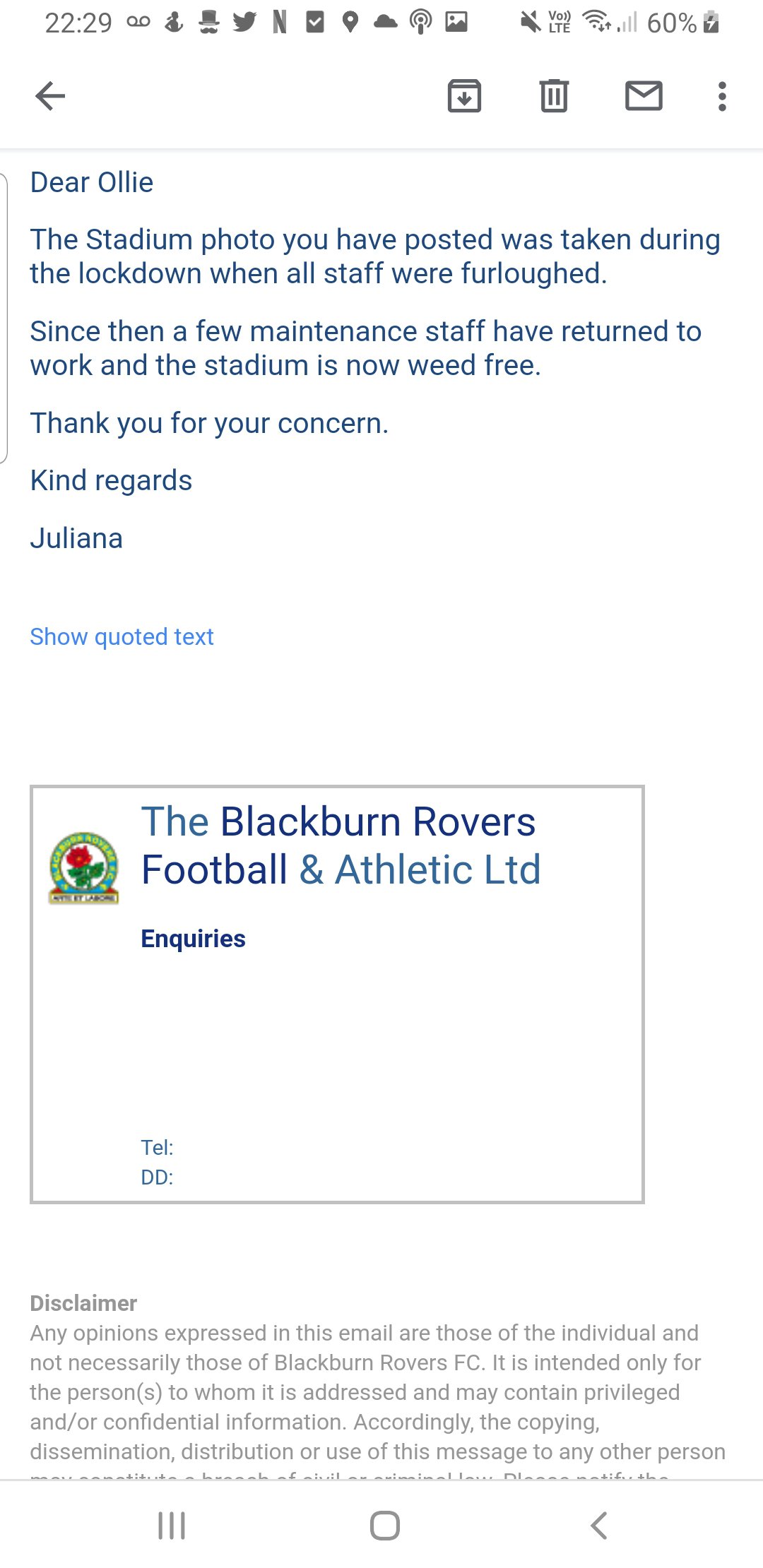Mark this email as unread
Screen dimensions: 763x1568
pos(644,95)
